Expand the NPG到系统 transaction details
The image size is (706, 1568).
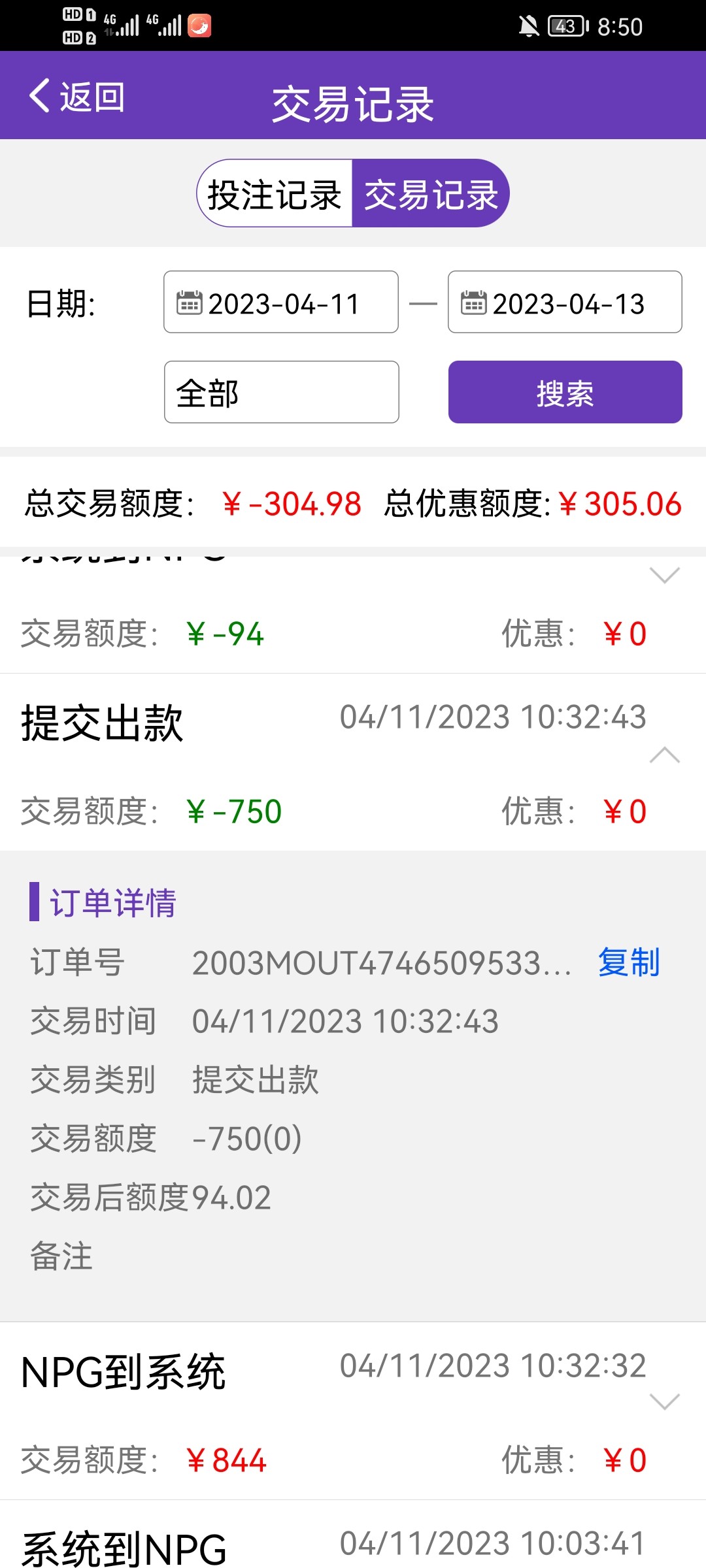[664, 1401]
